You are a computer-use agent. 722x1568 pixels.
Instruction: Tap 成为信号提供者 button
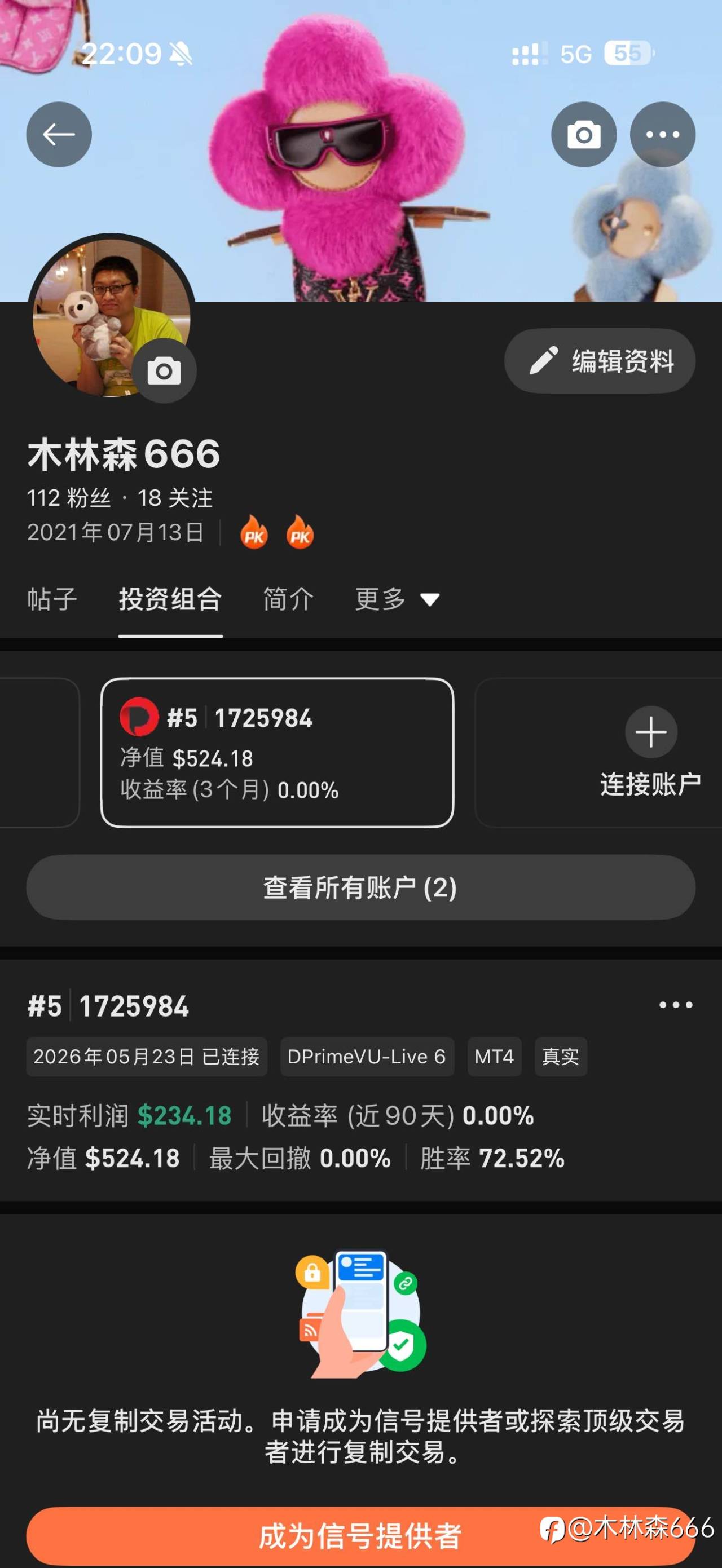(x=360, y=1535)
